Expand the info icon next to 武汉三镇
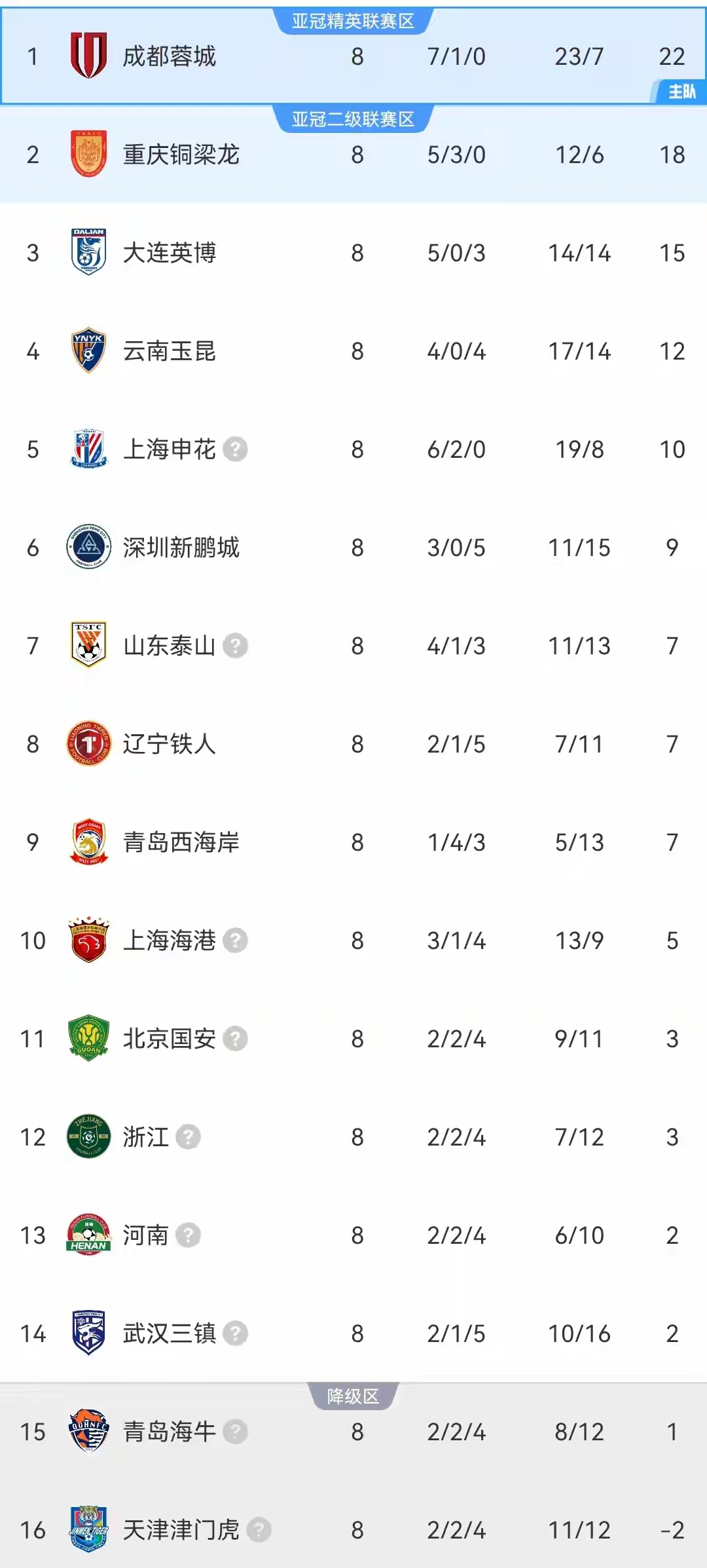This screenshot has height=1568, width=707. (234, 1334)
